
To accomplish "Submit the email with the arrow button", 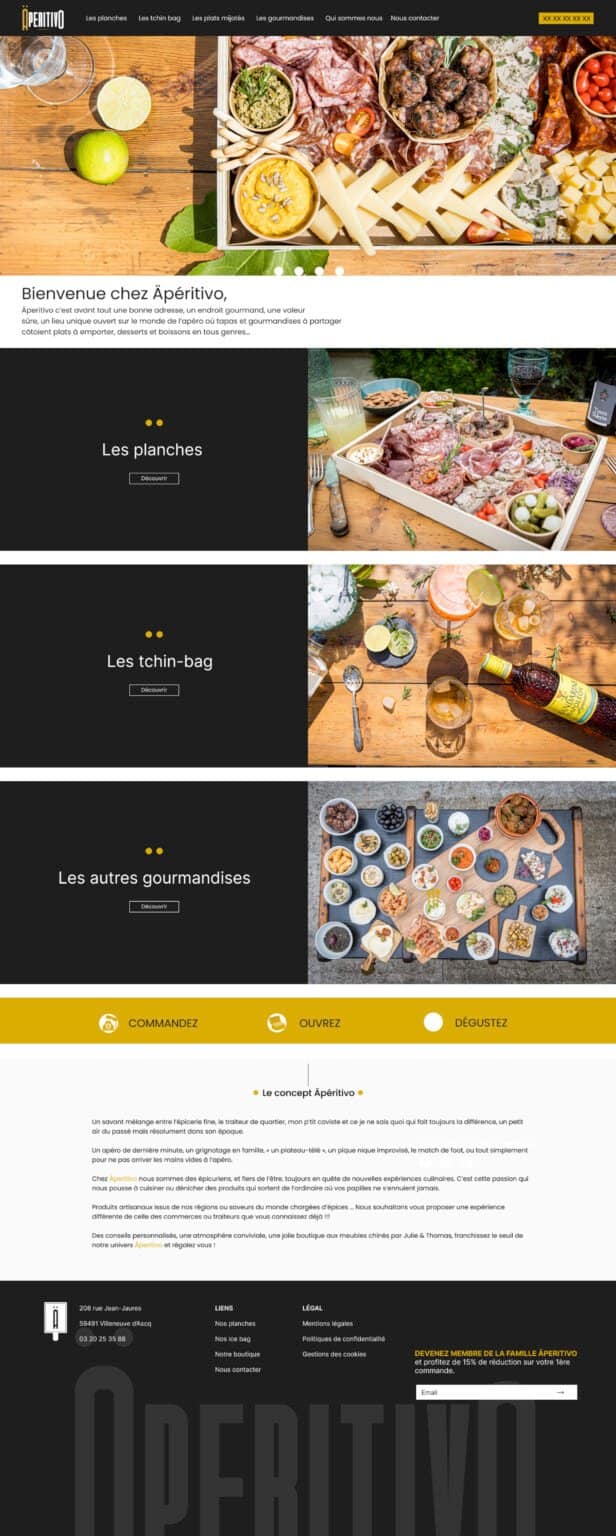I will click(561, 1392).
